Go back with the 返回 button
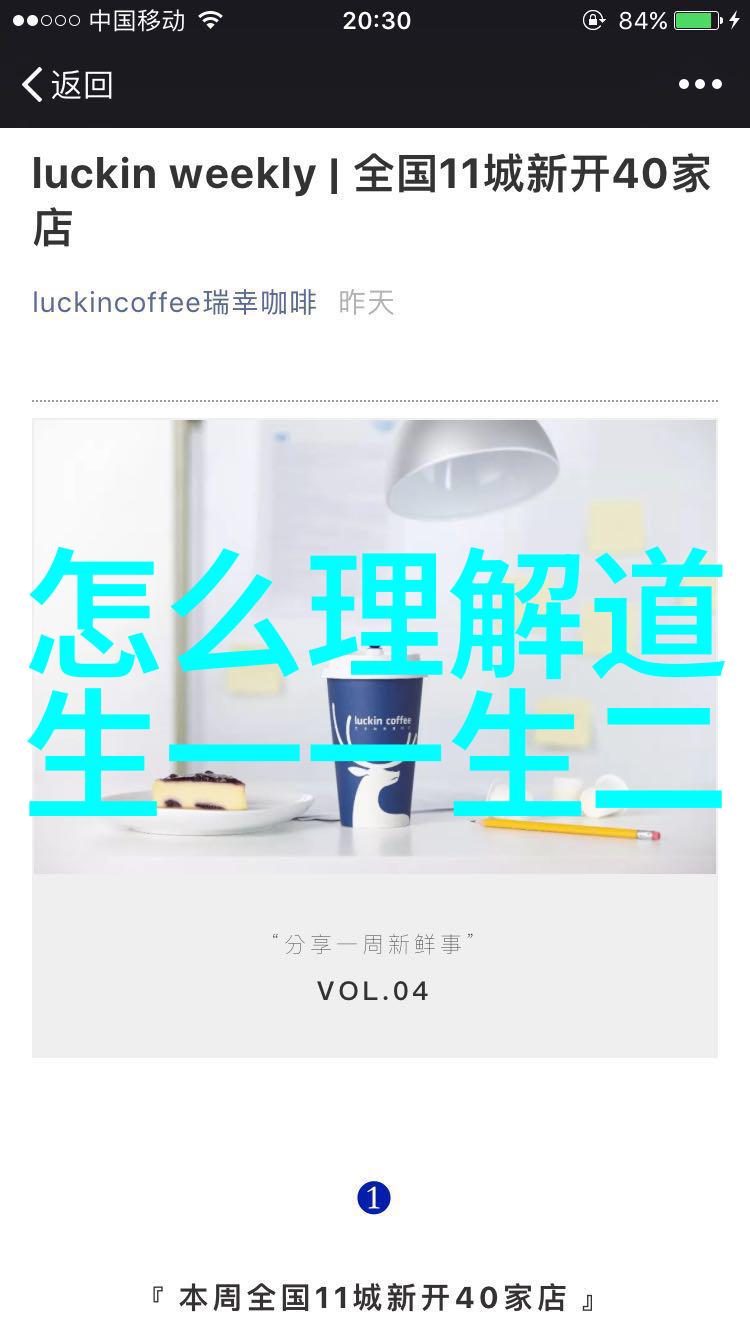 point(66,85)
